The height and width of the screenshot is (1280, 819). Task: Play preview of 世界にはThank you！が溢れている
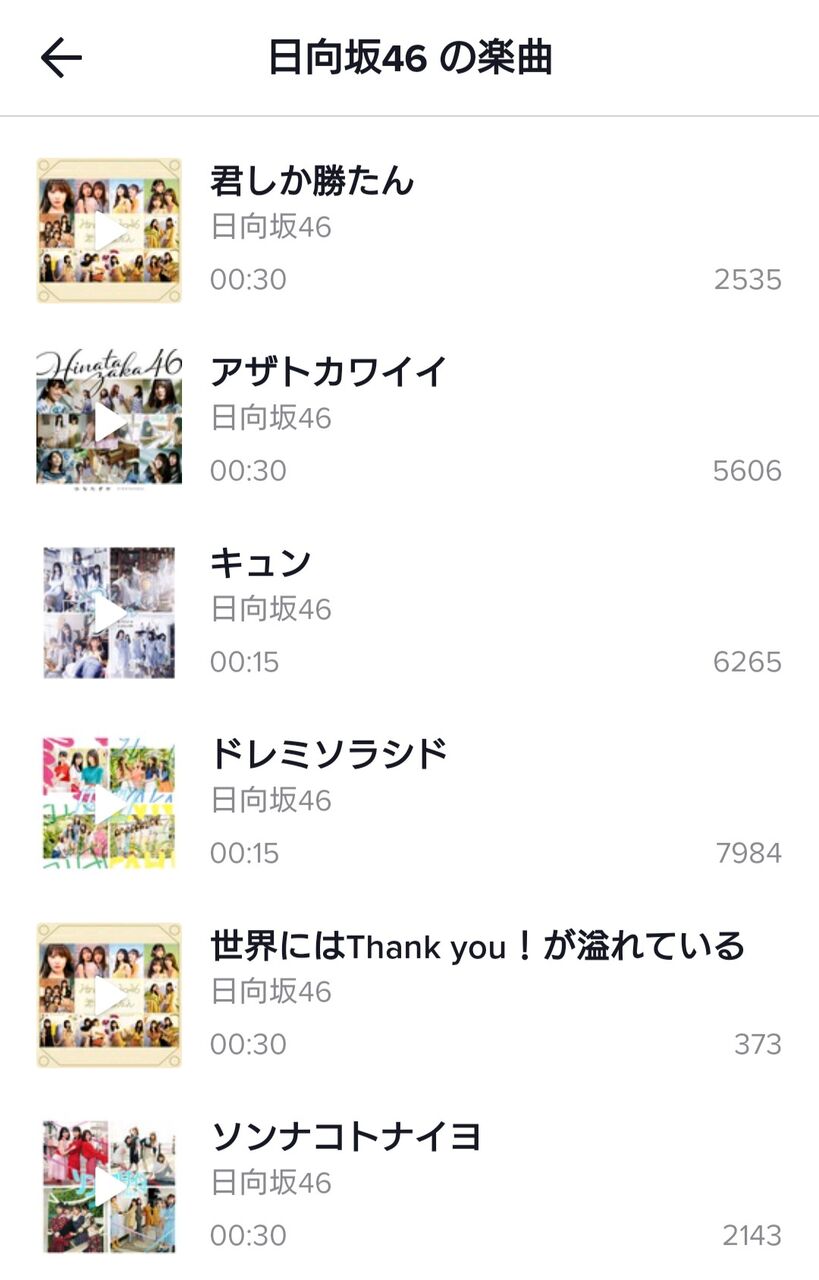[x=109, y=995]
